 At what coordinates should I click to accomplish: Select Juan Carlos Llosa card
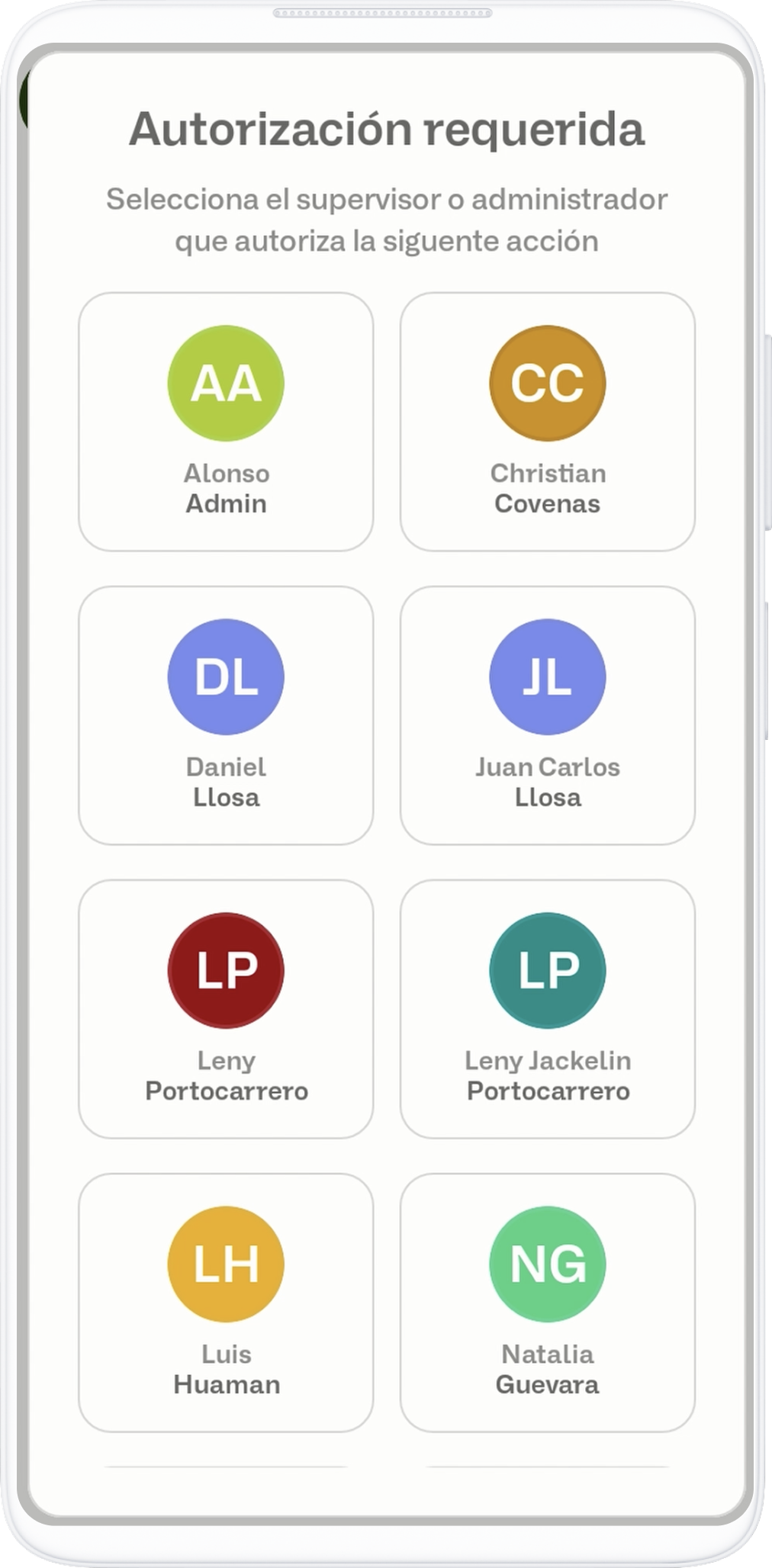tap(547, 715)
